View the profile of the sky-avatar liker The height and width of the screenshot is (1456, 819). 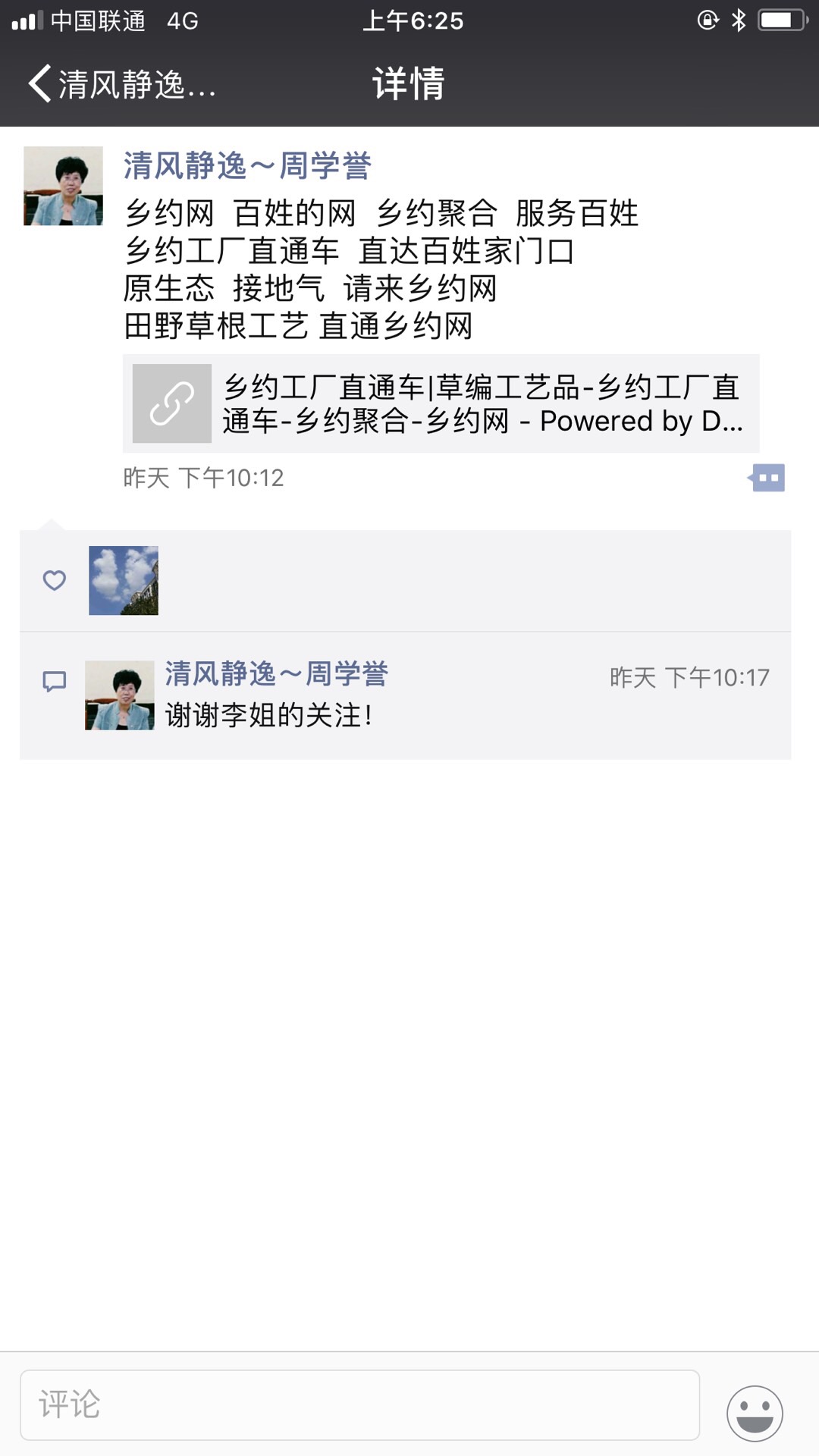tap(124, 580)
